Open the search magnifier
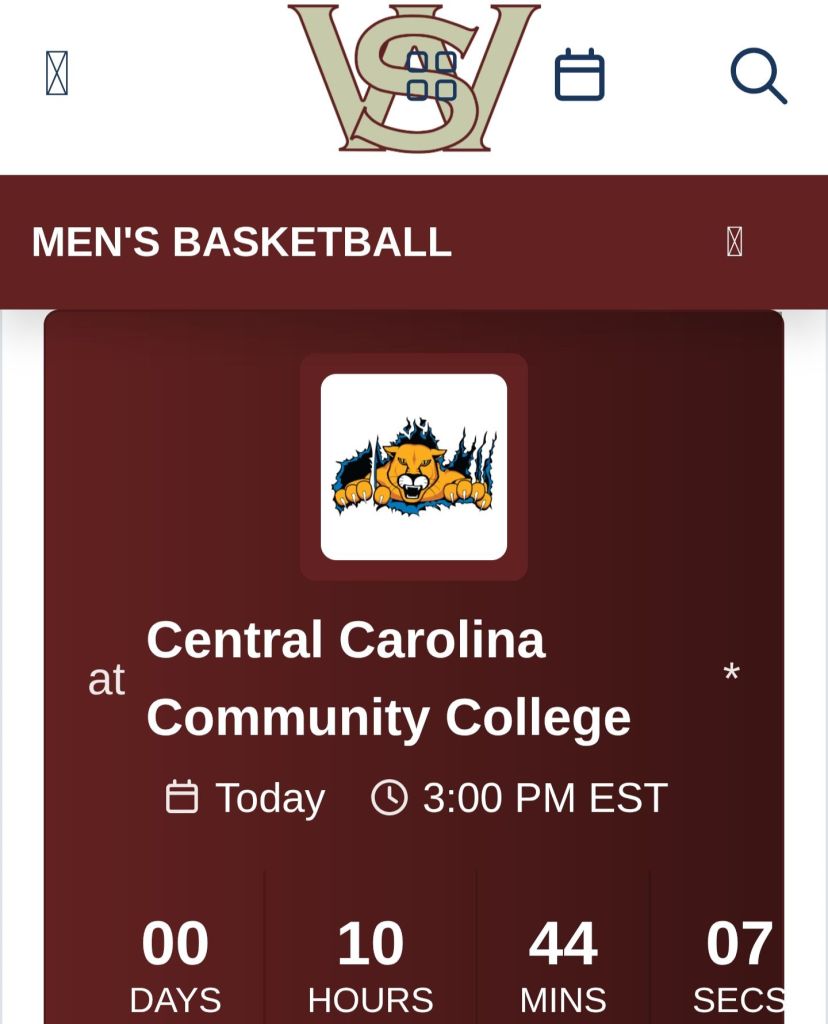Viewport: 828px width, 1024px height. (758, 76)
